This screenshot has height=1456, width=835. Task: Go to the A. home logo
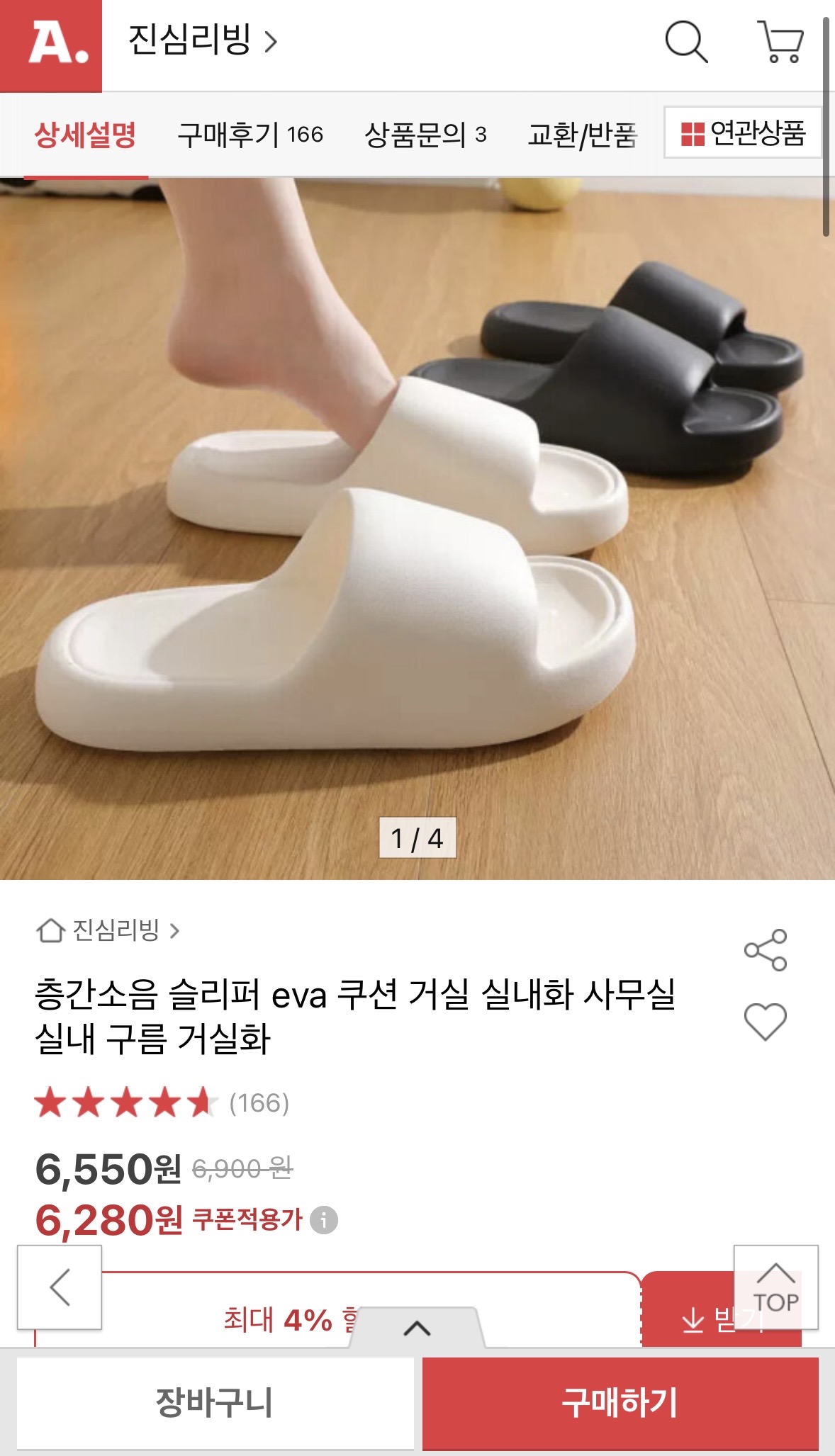(x=51, y=45)
